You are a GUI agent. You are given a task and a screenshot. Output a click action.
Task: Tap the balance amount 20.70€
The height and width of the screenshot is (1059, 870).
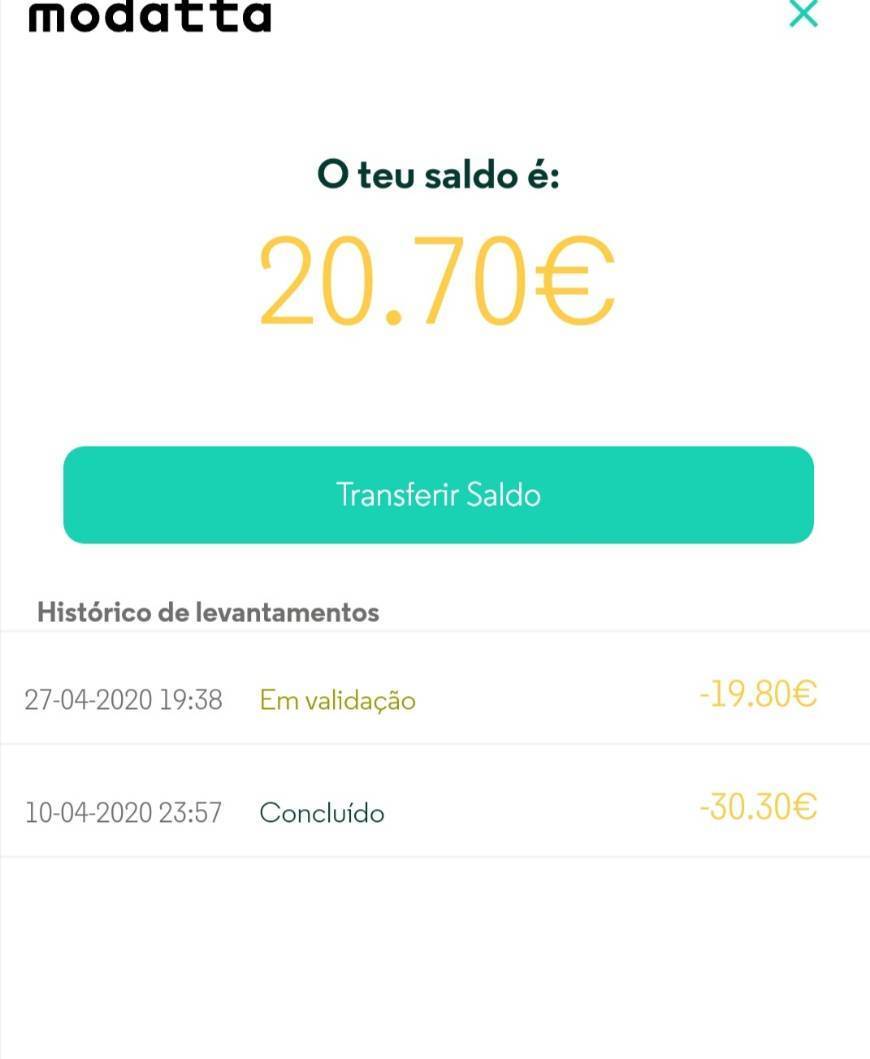(x=435, y=277)
